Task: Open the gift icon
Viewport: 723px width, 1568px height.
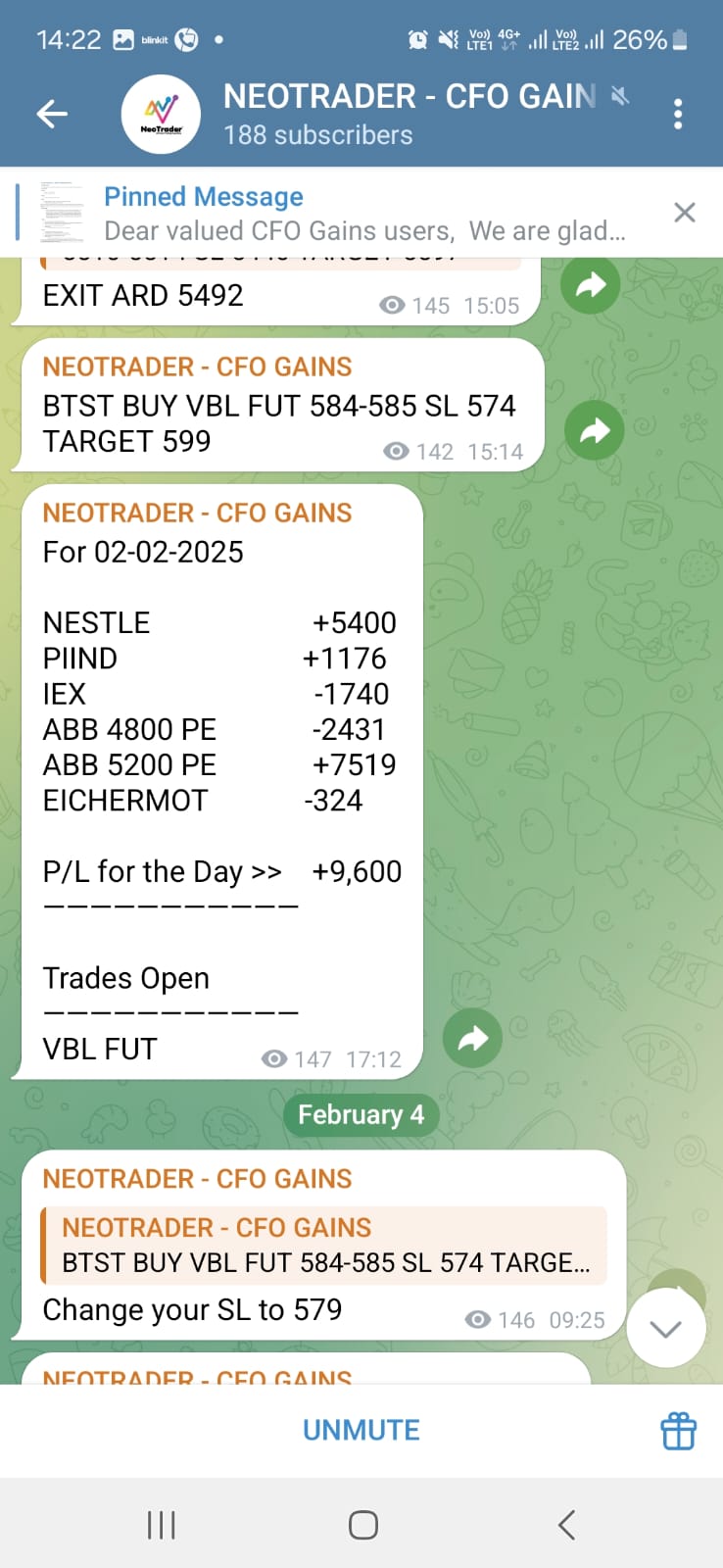Action: (678, 1431)
